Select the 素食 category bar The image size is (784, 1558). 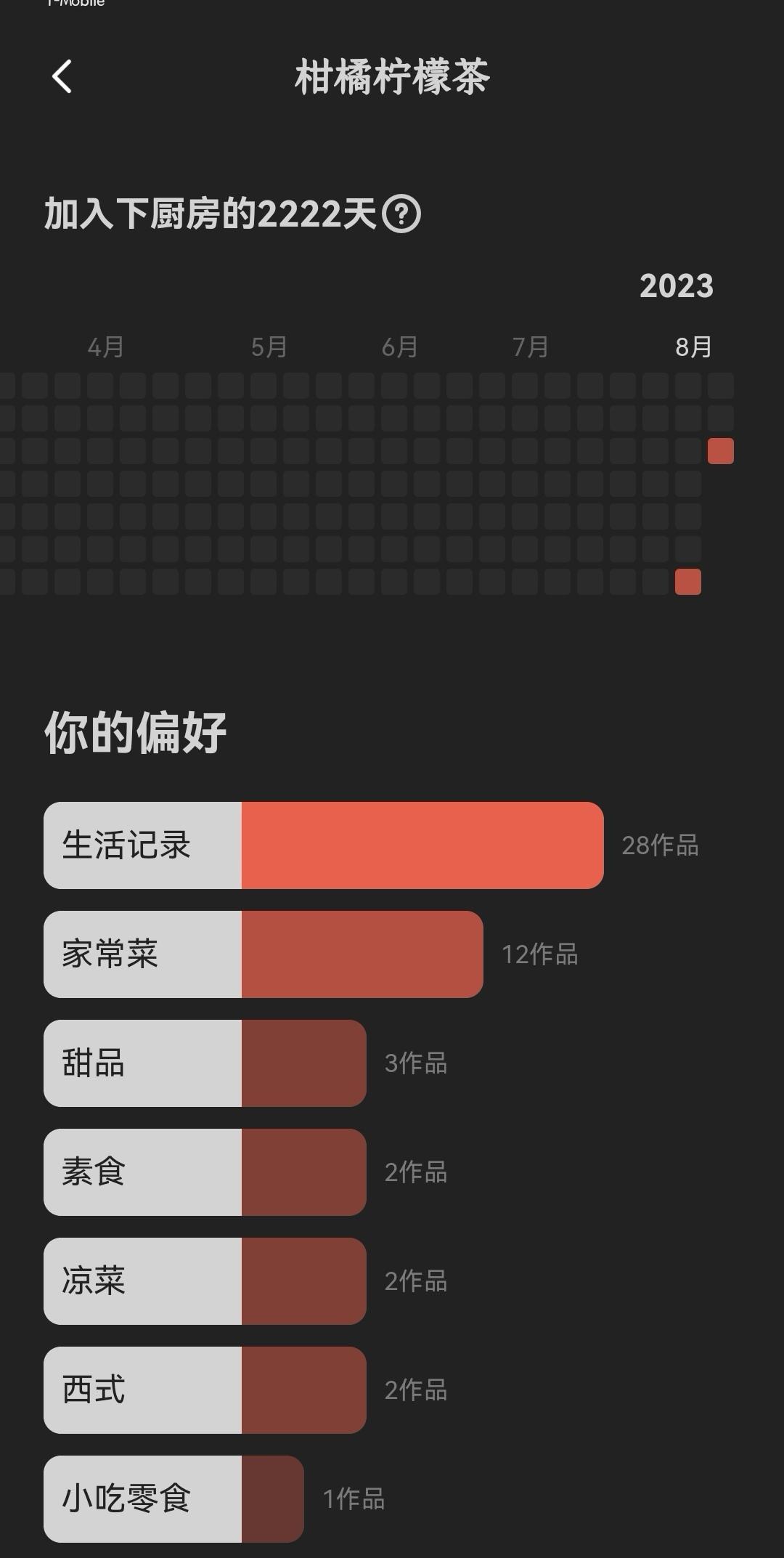pos(205,1172)
